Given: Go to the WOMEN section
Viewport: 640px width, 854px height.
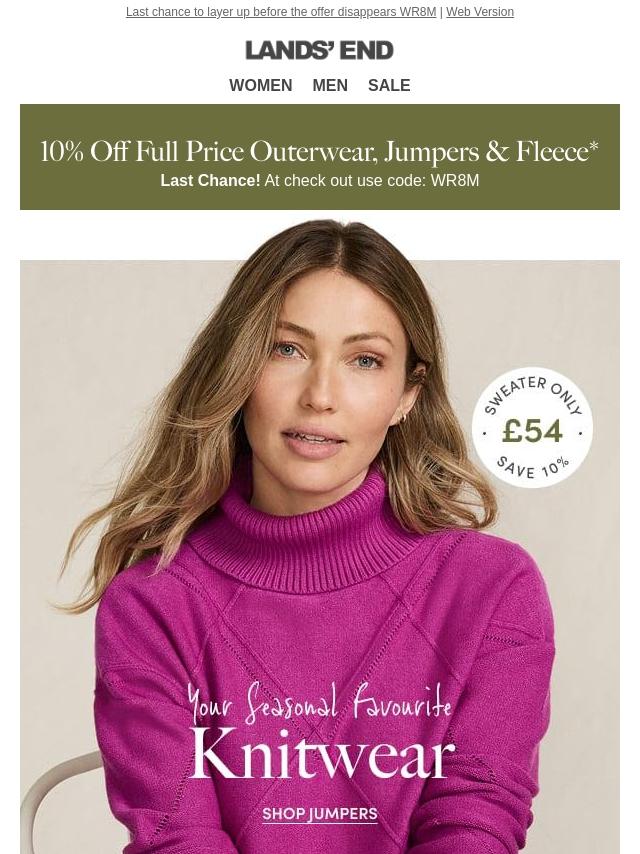Looking at the screenshot, I should pos(260,86).
